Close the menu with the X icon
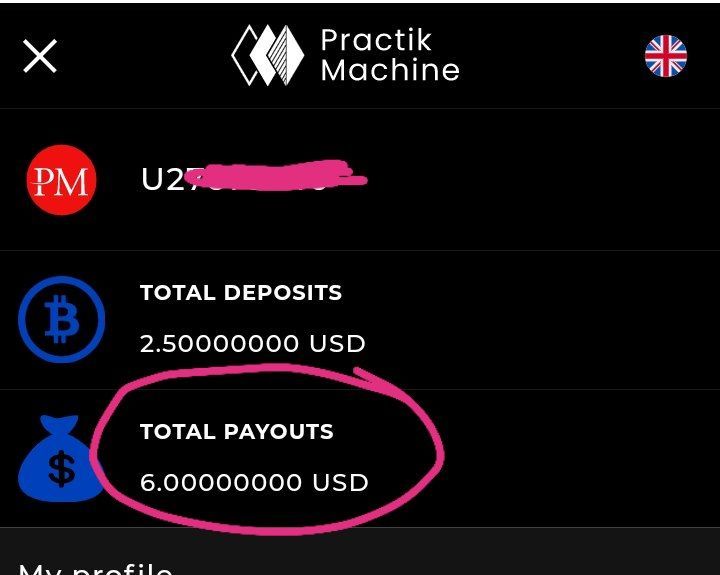The width and height of the screenshot is (720, 575). coord(40,56)
